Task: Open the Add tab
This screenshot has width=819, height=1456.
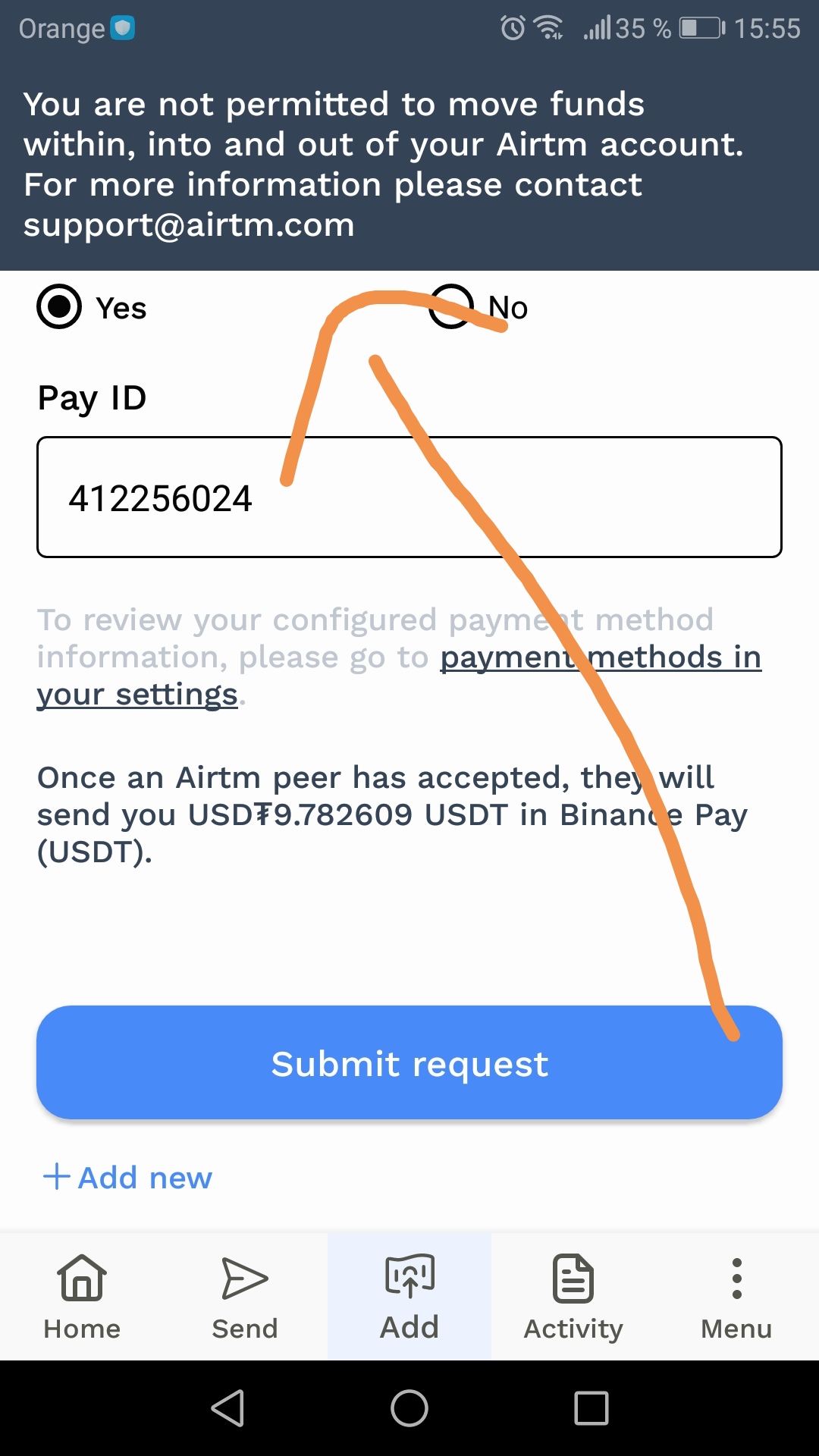Action: [x=409, y=1296]
